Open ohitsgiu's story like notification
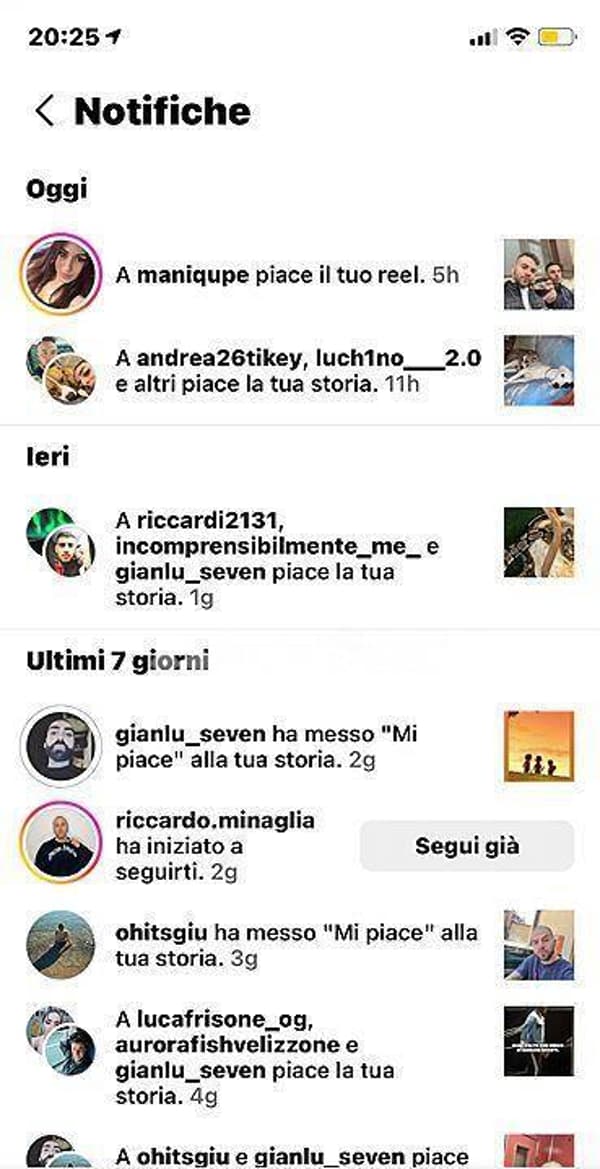Viewport: 600px width, 1169px height. click(297, 946)
